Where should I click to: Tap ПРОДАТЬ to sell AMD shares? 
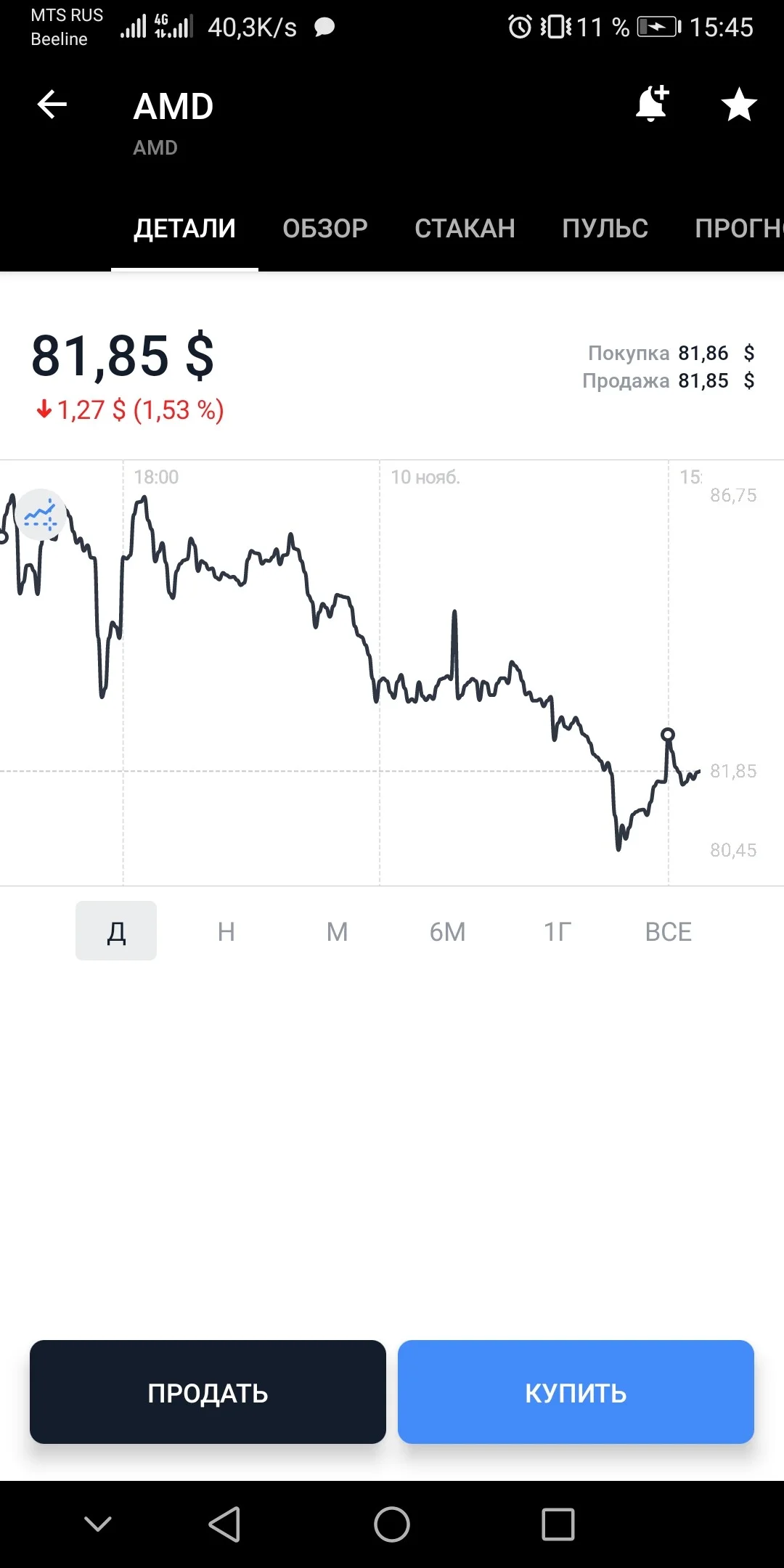pos(208,1392)
